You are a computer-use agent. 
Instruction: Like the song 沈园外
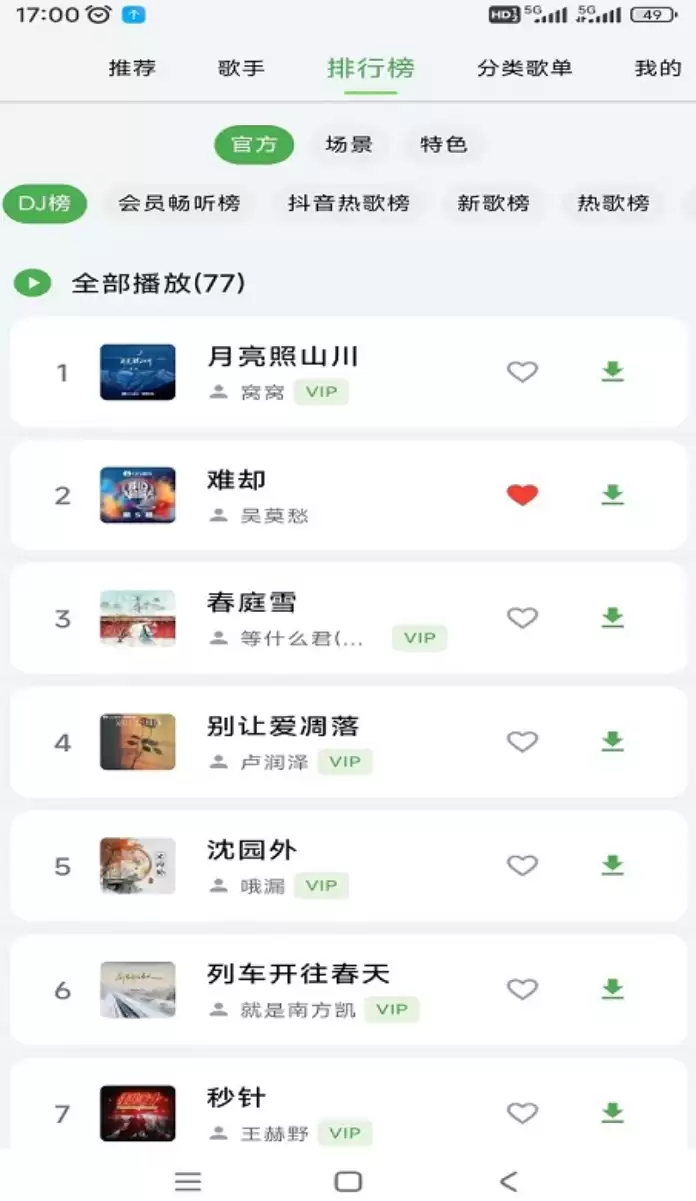(x=522, y=866)
